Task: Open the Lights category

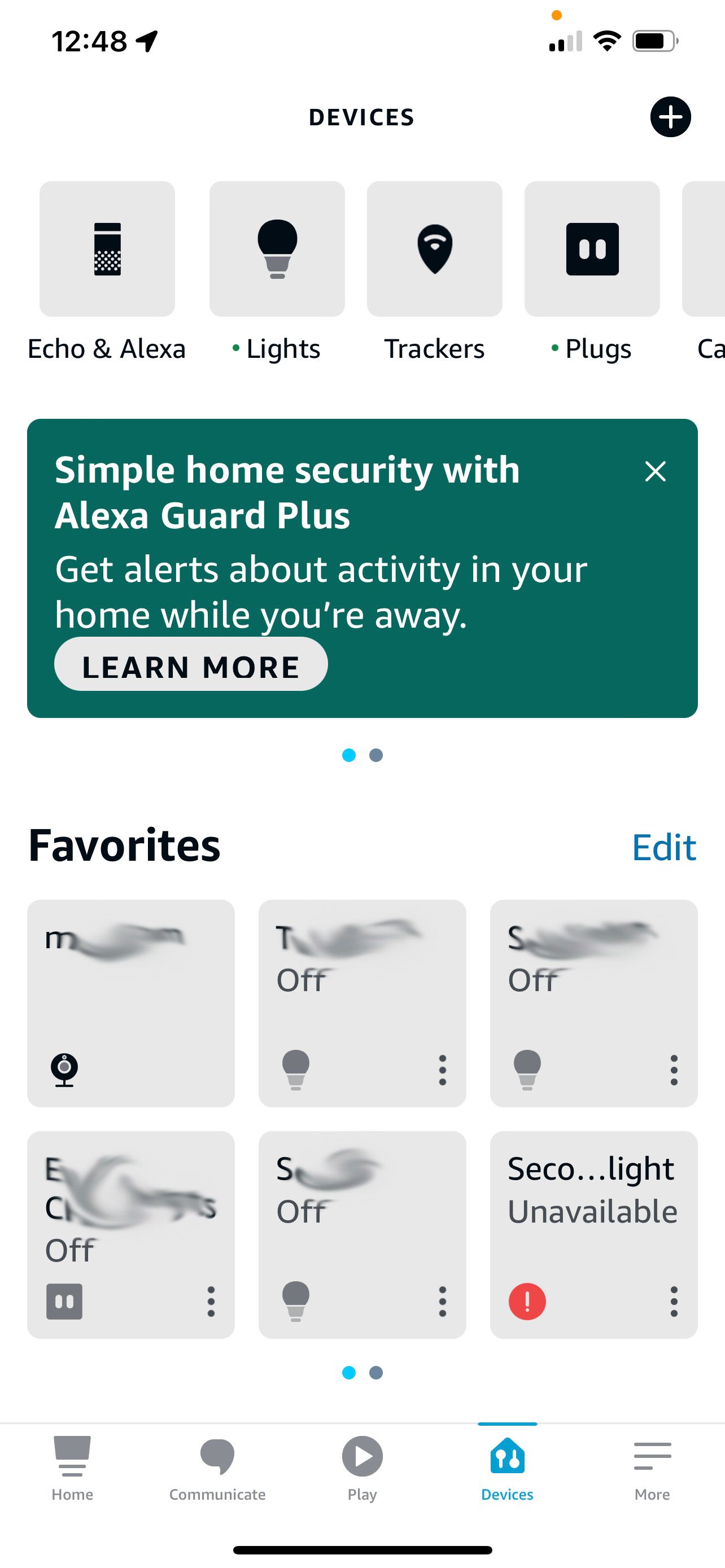Action: tap(277, 249)
